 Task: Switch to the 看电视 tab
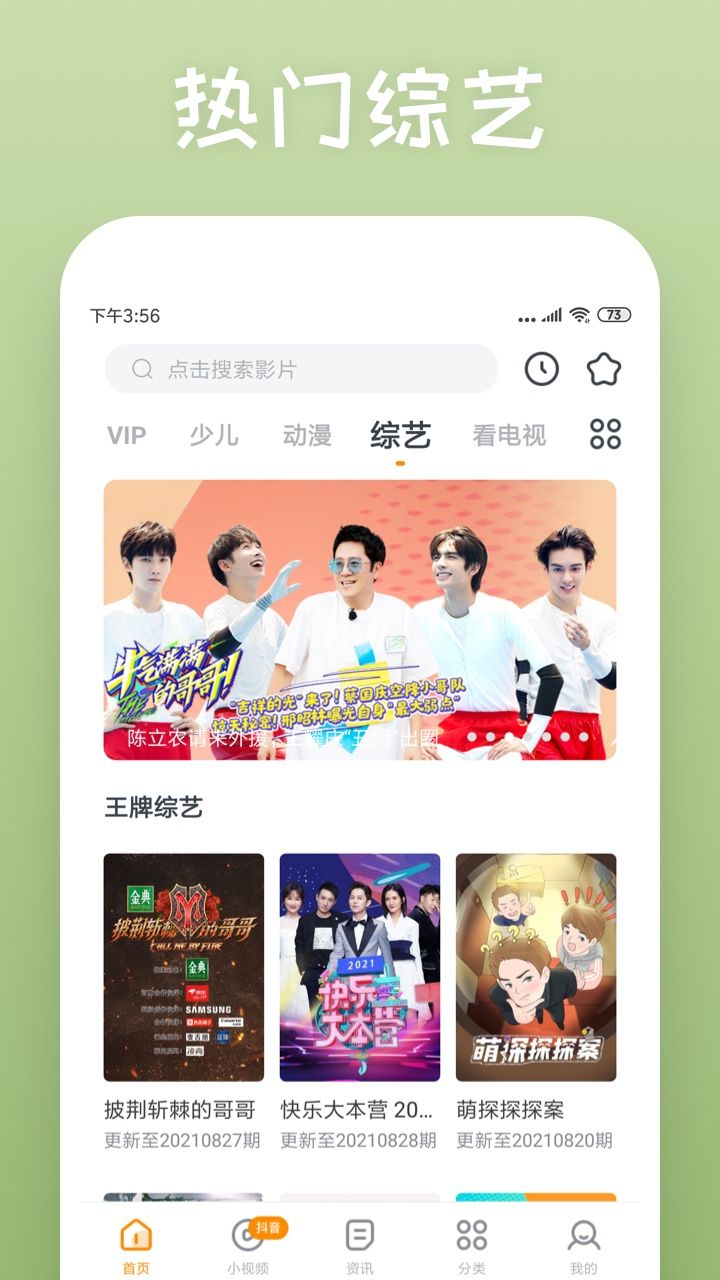509,435
